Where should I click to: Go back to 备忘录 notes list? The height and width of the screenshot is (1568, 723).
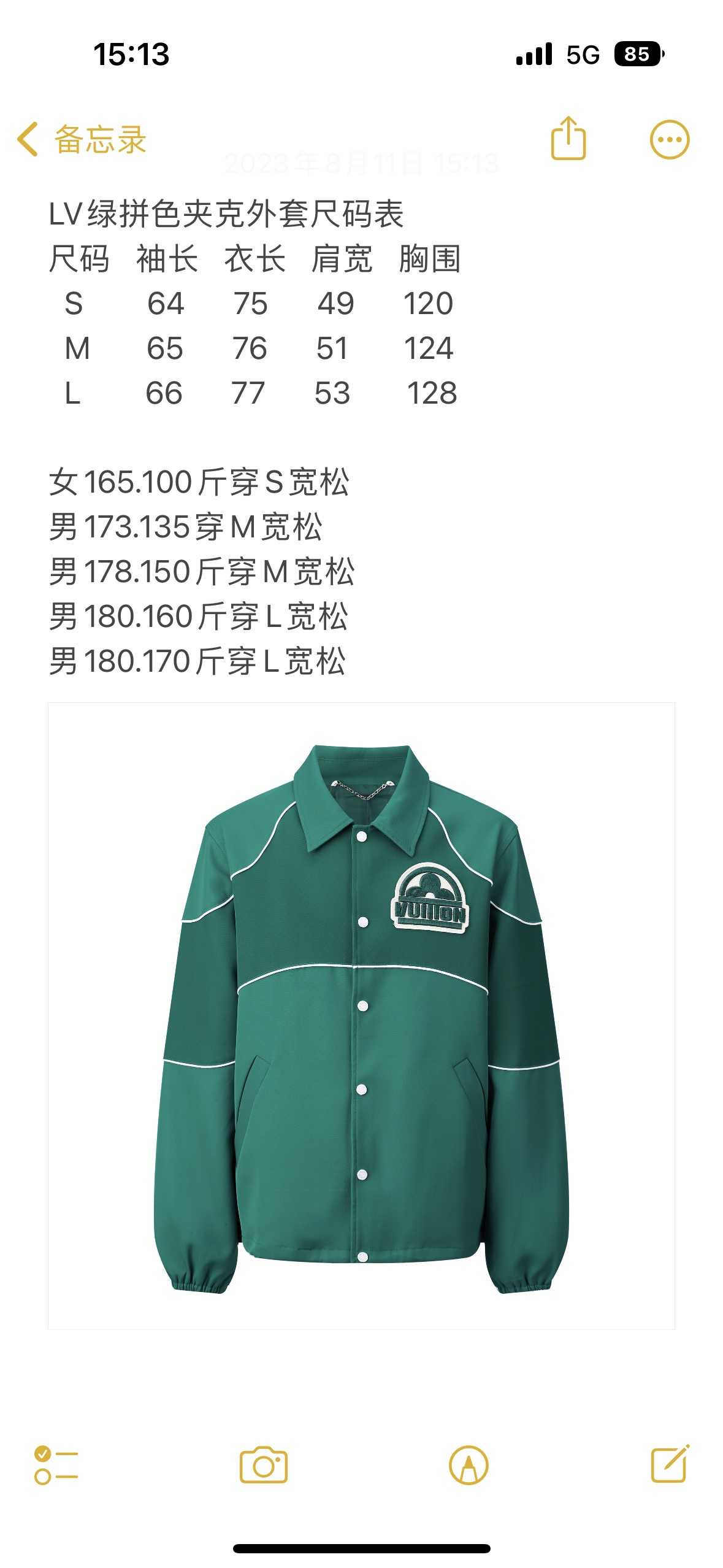pyautogui.click(x=82, y=139)
